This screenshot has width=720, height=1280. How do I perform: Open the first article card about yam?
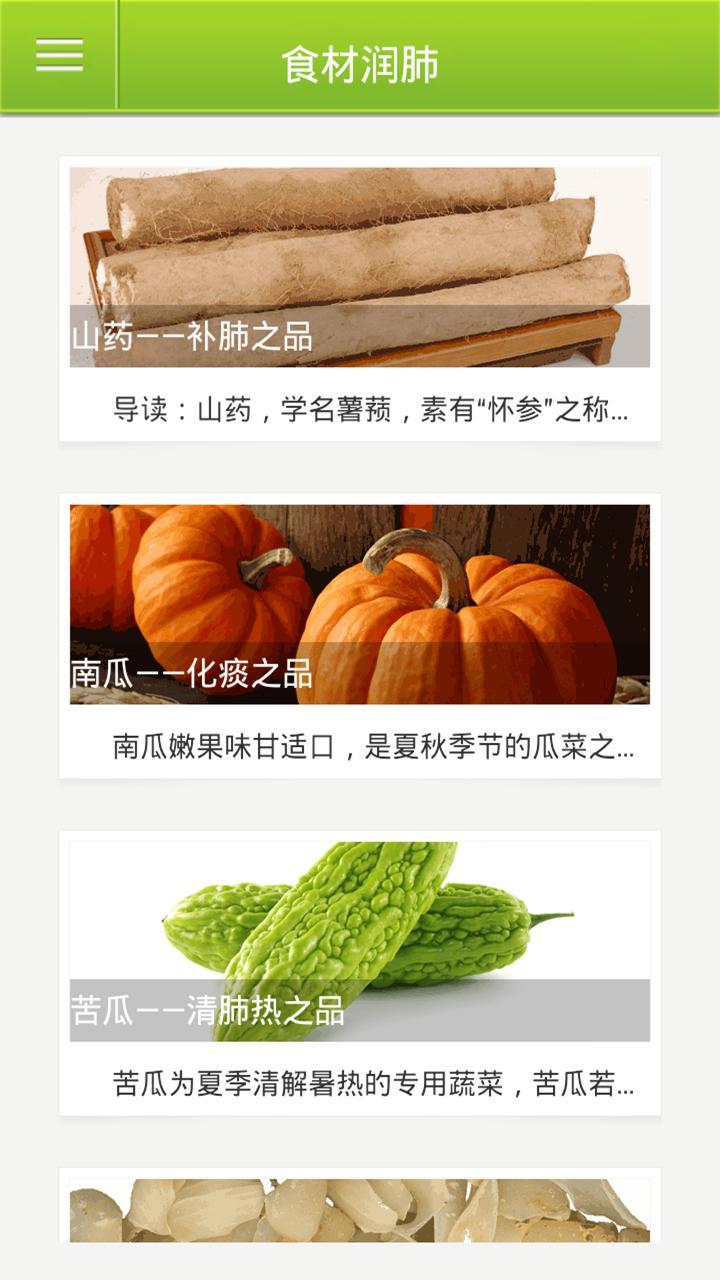tap(360, 300)
